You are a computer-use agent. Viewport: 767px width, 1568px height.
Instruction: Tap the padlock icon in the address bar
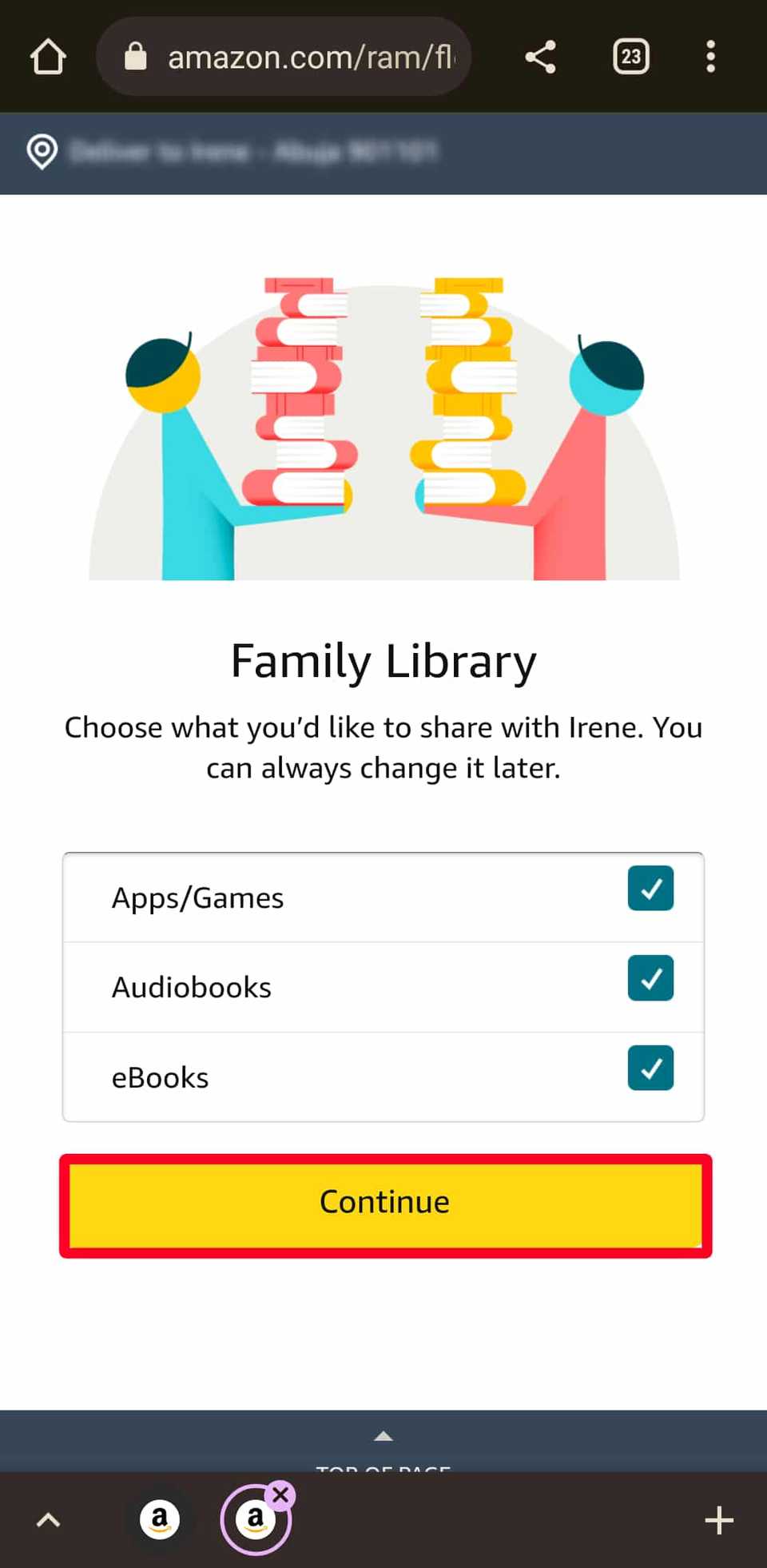point(136,56)
